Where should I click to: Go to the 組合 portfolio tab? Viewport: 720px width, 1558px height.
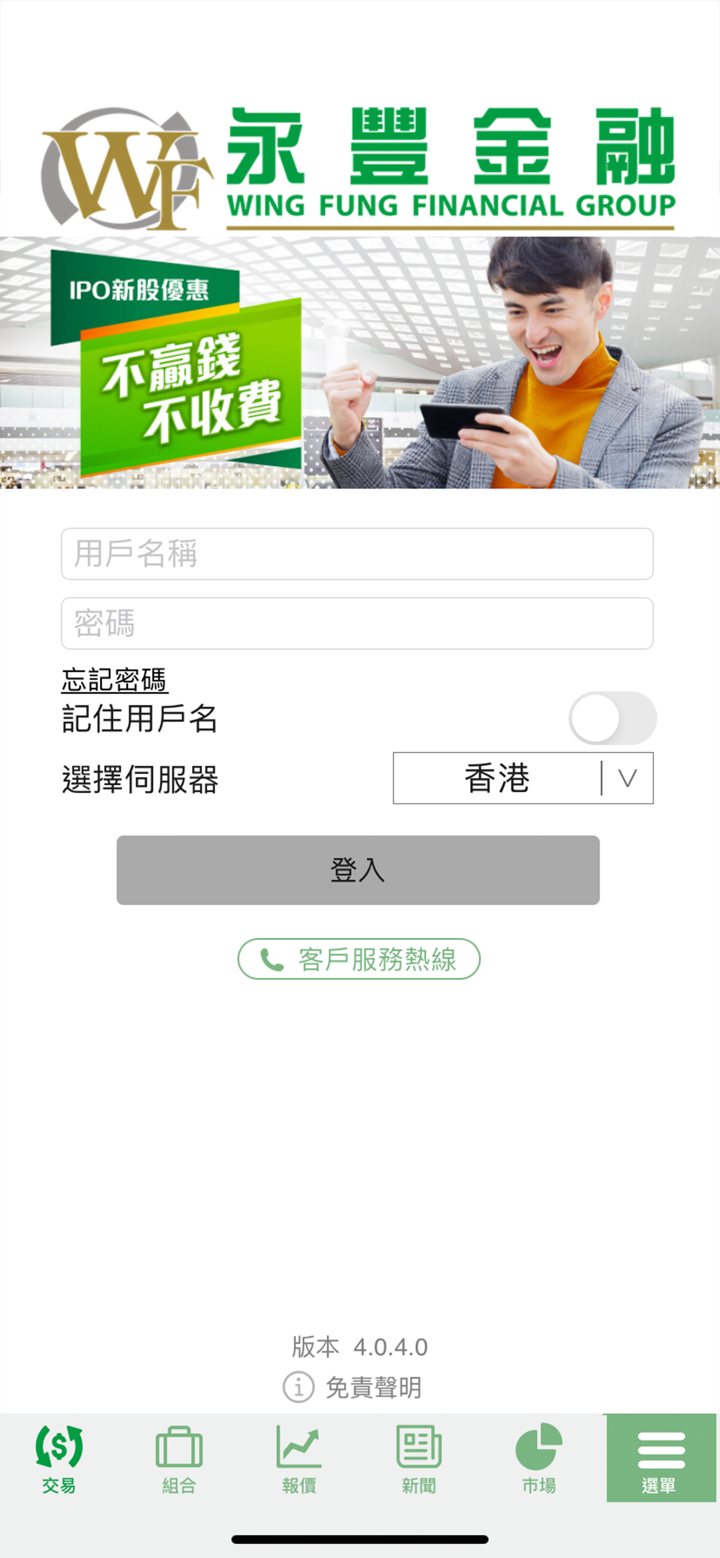179,1458
